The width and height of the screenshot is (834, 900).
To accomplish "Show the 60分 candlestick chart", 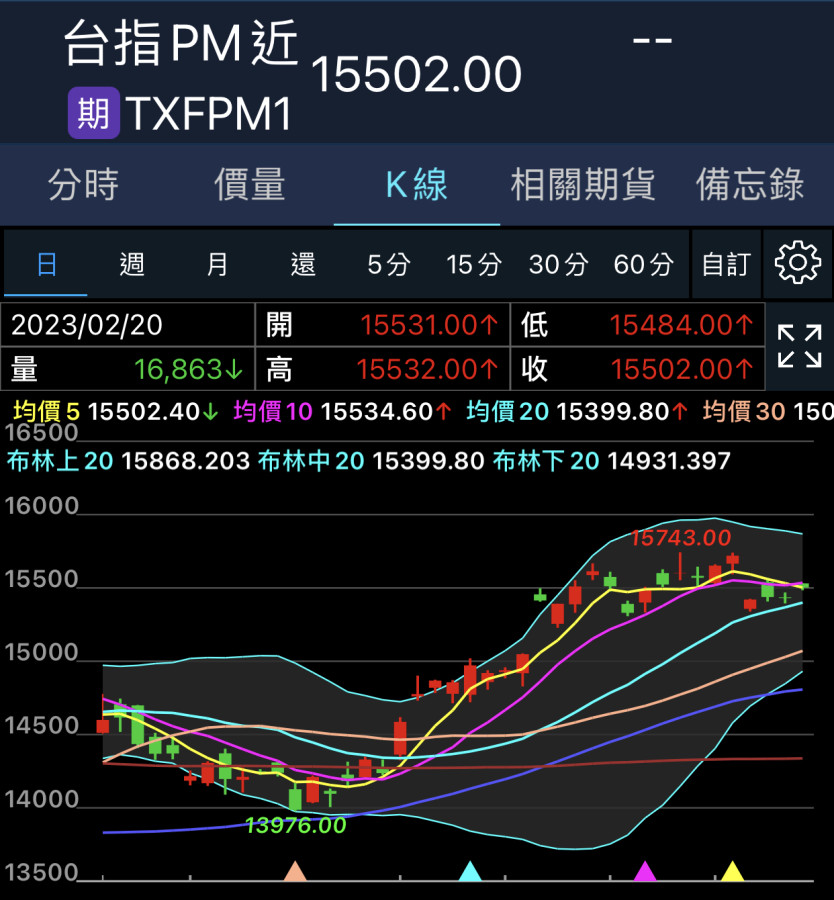I will pyautogui.click(x=644, y=264).
